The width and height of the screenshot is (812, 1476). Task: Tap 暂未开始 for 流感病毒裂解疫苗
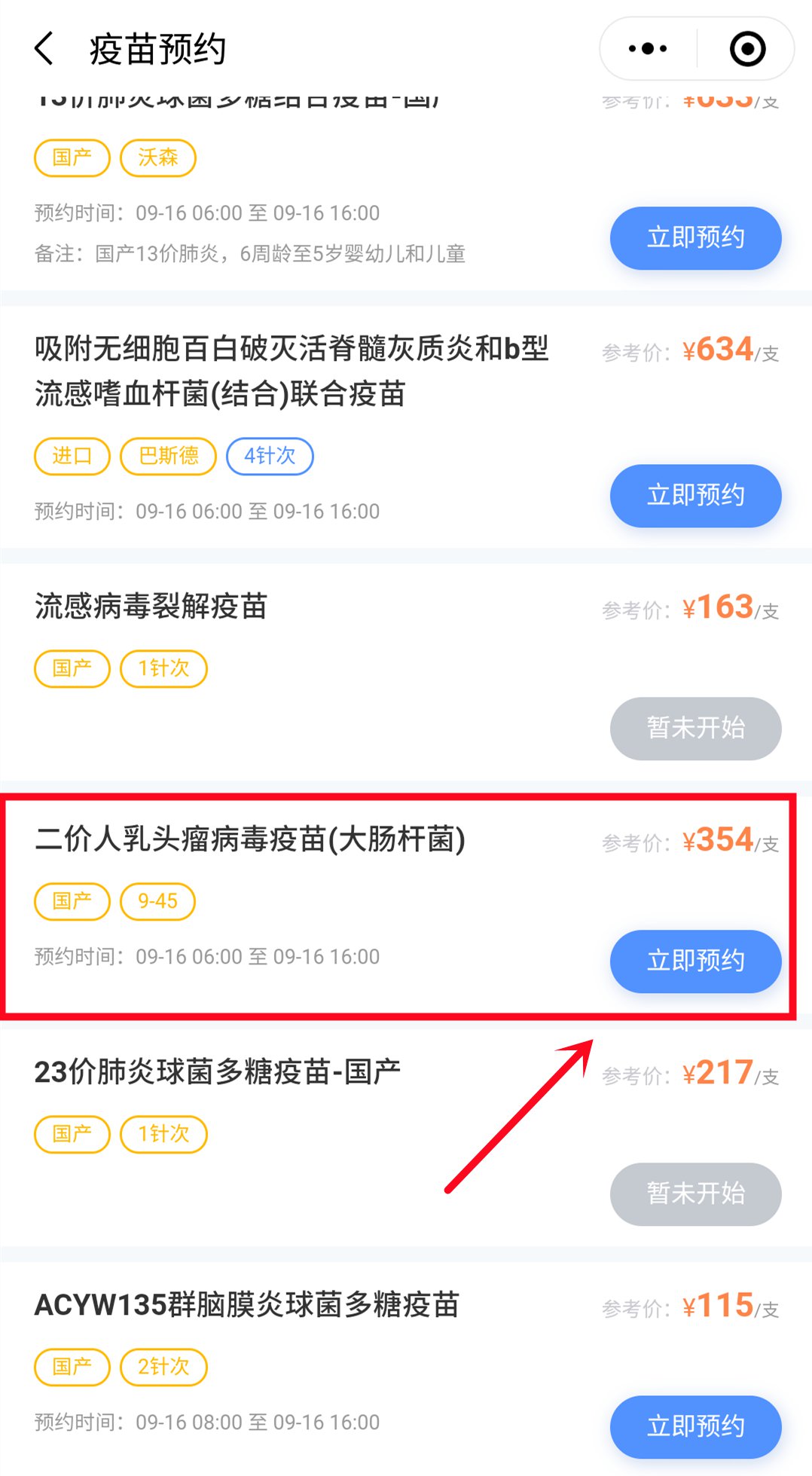pos(695,728)
